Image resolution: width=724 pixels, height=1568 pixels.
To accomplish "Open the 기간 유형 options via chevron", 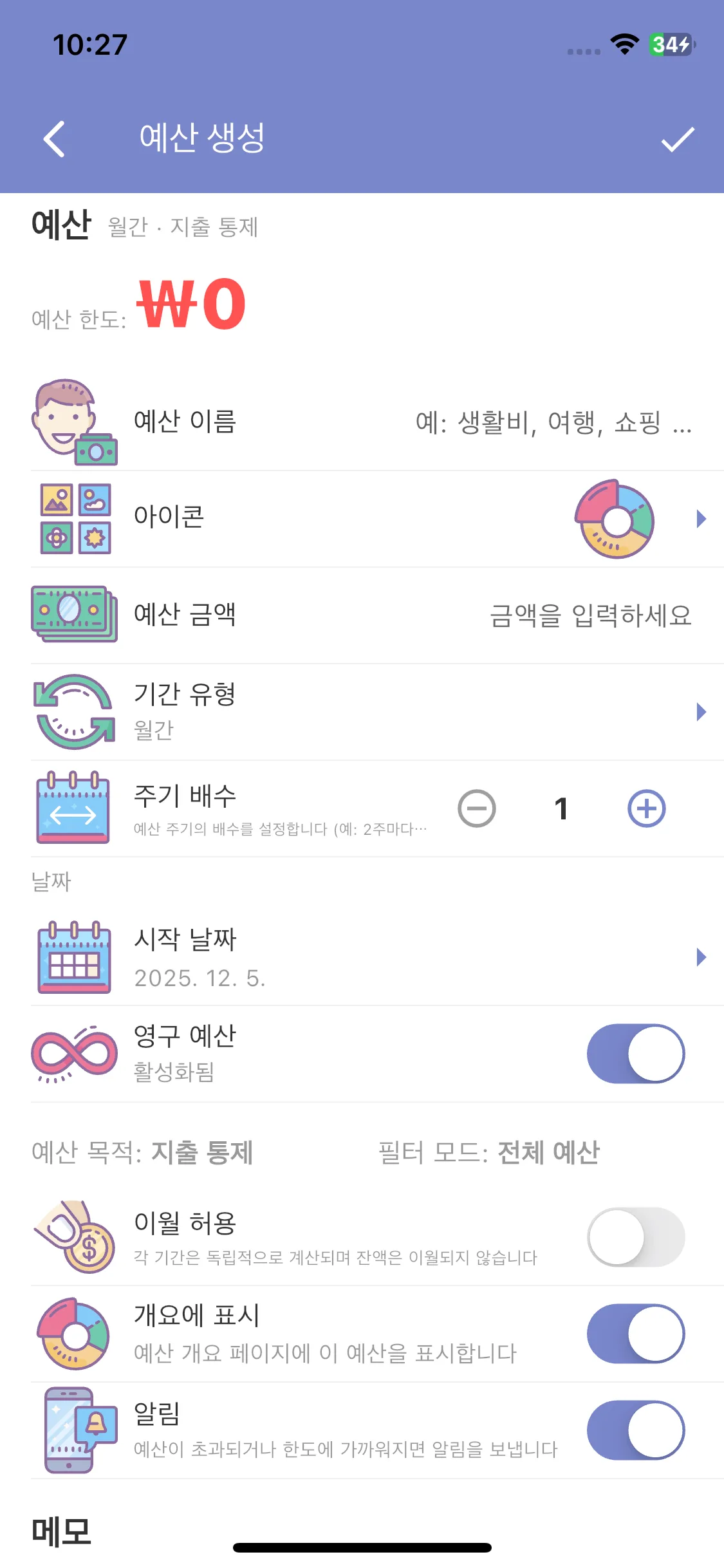I will (x=701, y=711).
